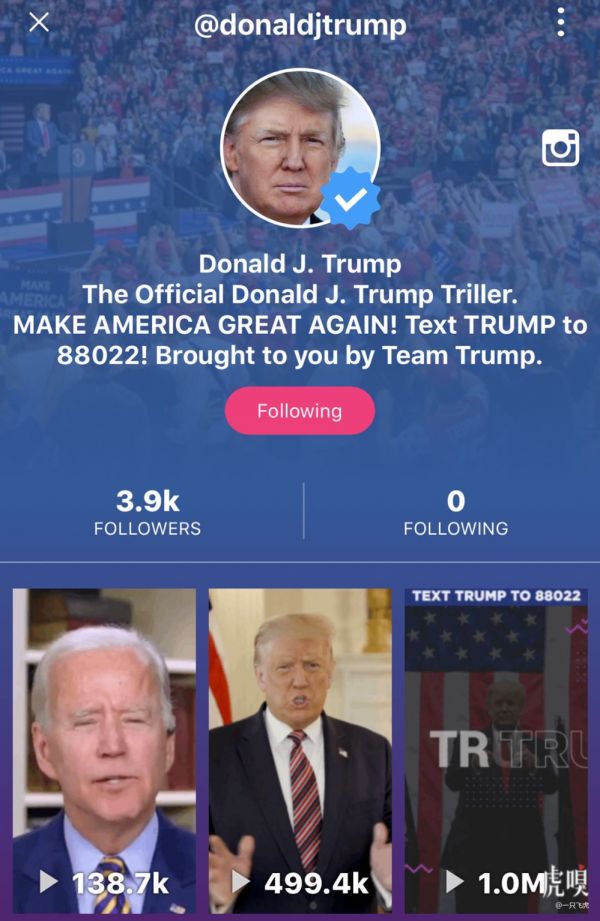This screenshot has height=921, width=600.
Task: View the 3.9k followers list
Action: click(x=147, y=512)
